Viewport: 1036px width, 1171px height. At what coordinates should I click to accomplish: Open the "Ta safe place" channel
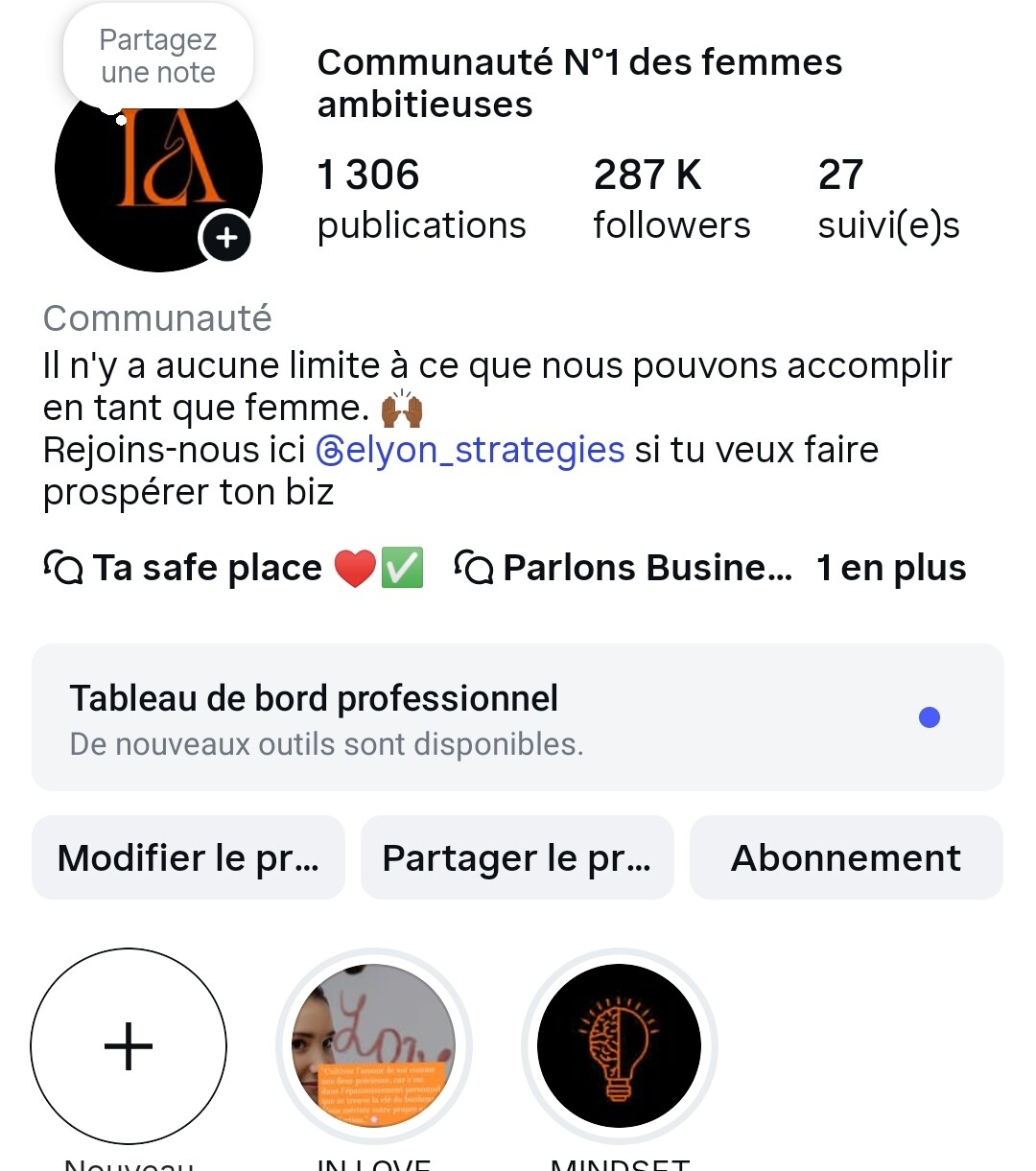233,568
